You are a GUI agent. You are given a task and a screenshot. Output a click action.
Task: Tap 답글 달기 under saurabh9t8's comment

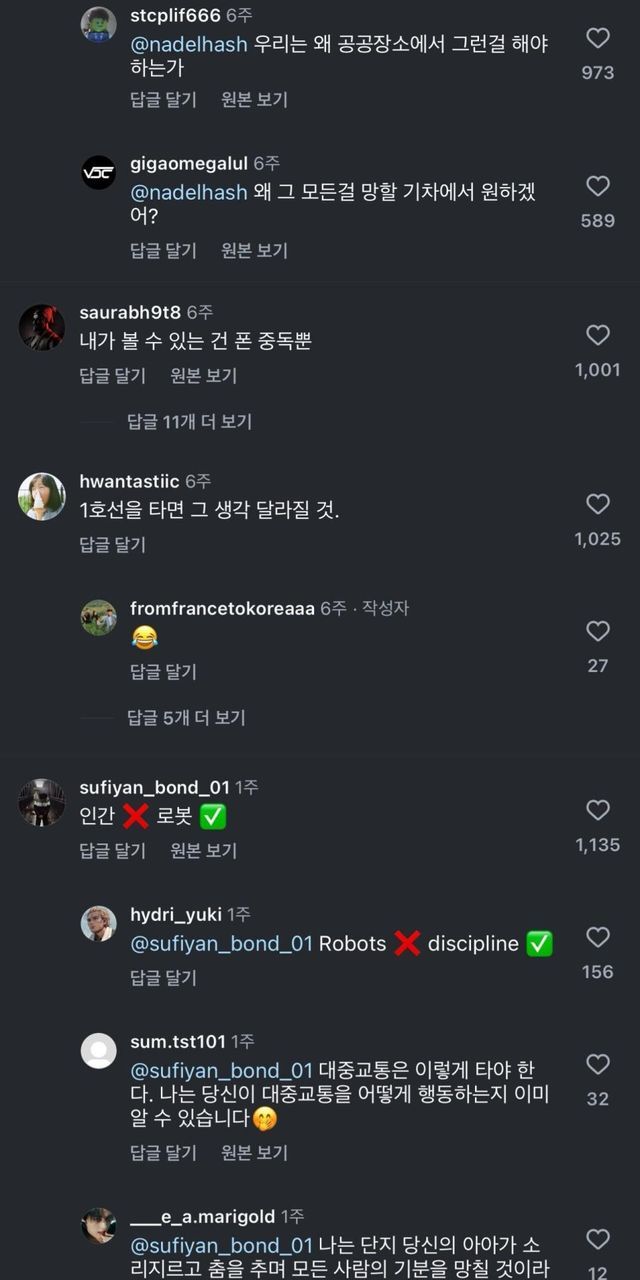click(x=112, y=376)
